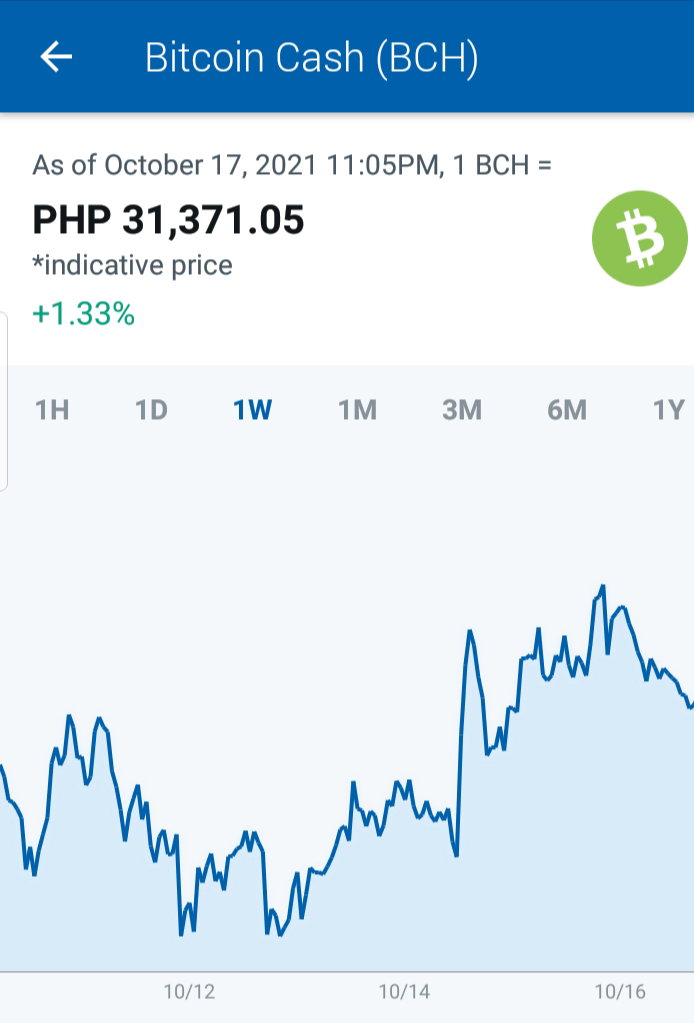
Task: View the 6M price chart
Action: 567,410
